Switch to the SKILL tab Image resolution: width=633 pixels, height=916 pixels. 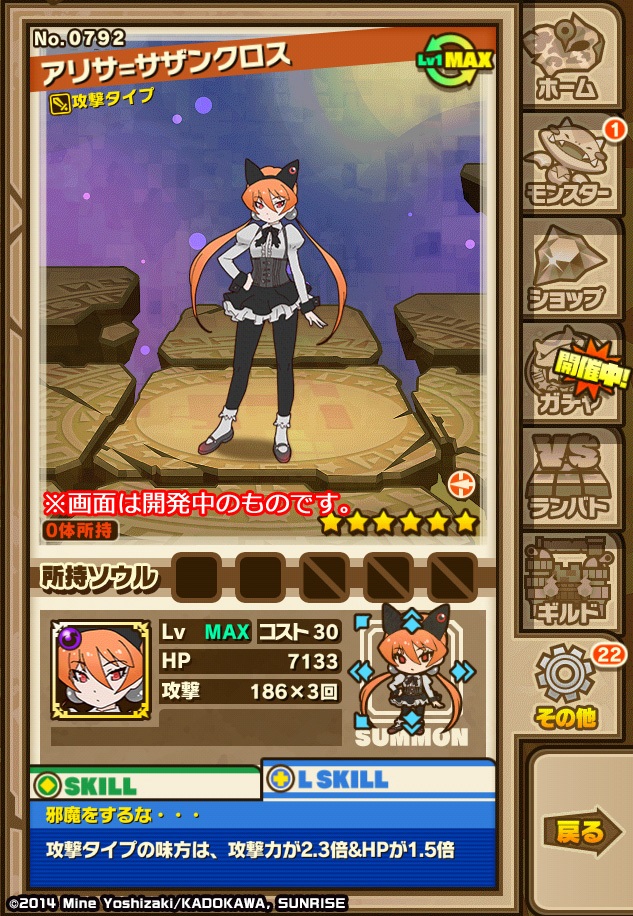click(145, 785)
